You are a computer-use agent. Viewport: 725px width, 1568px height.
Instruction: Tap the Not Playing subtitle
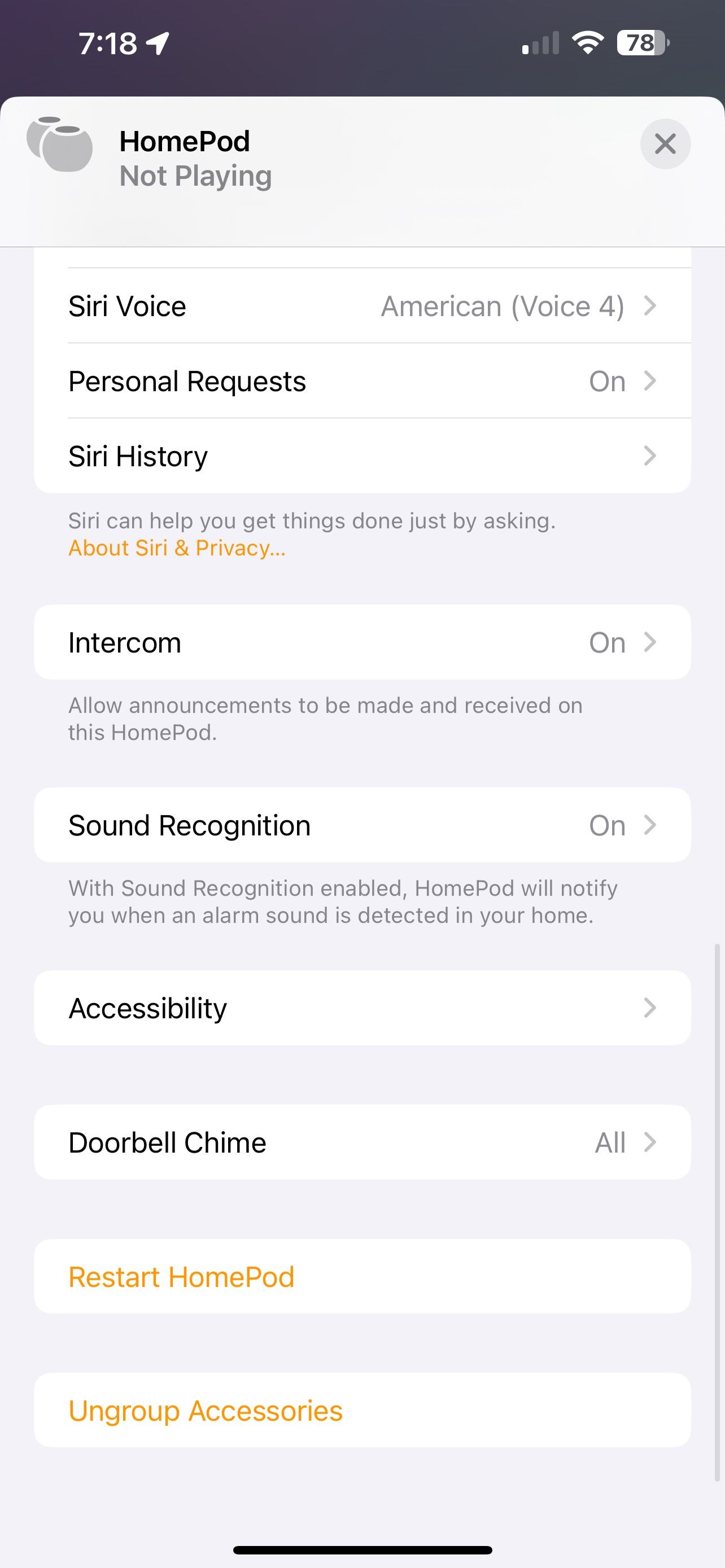195,176
